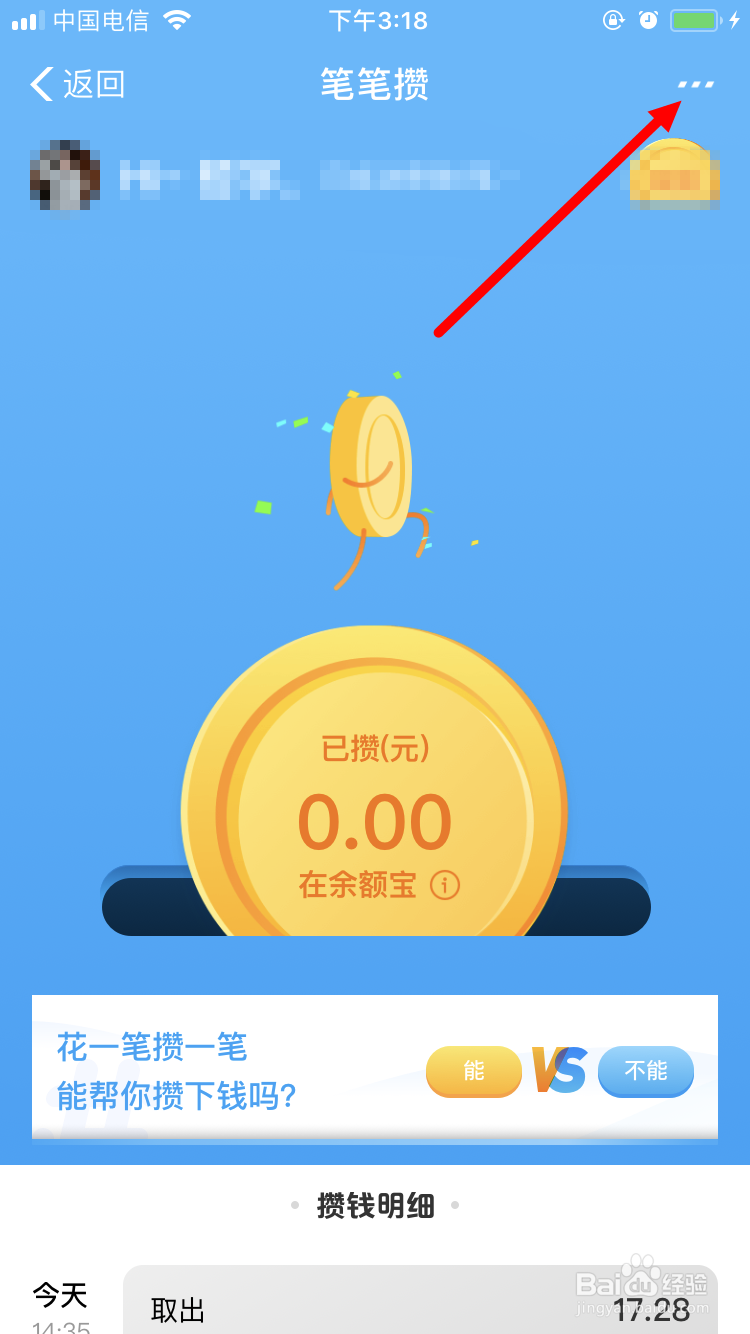This screenshot has width=750, height=1334.
Task: Open more options via the ellipsis icon
Action: point(697,85)
